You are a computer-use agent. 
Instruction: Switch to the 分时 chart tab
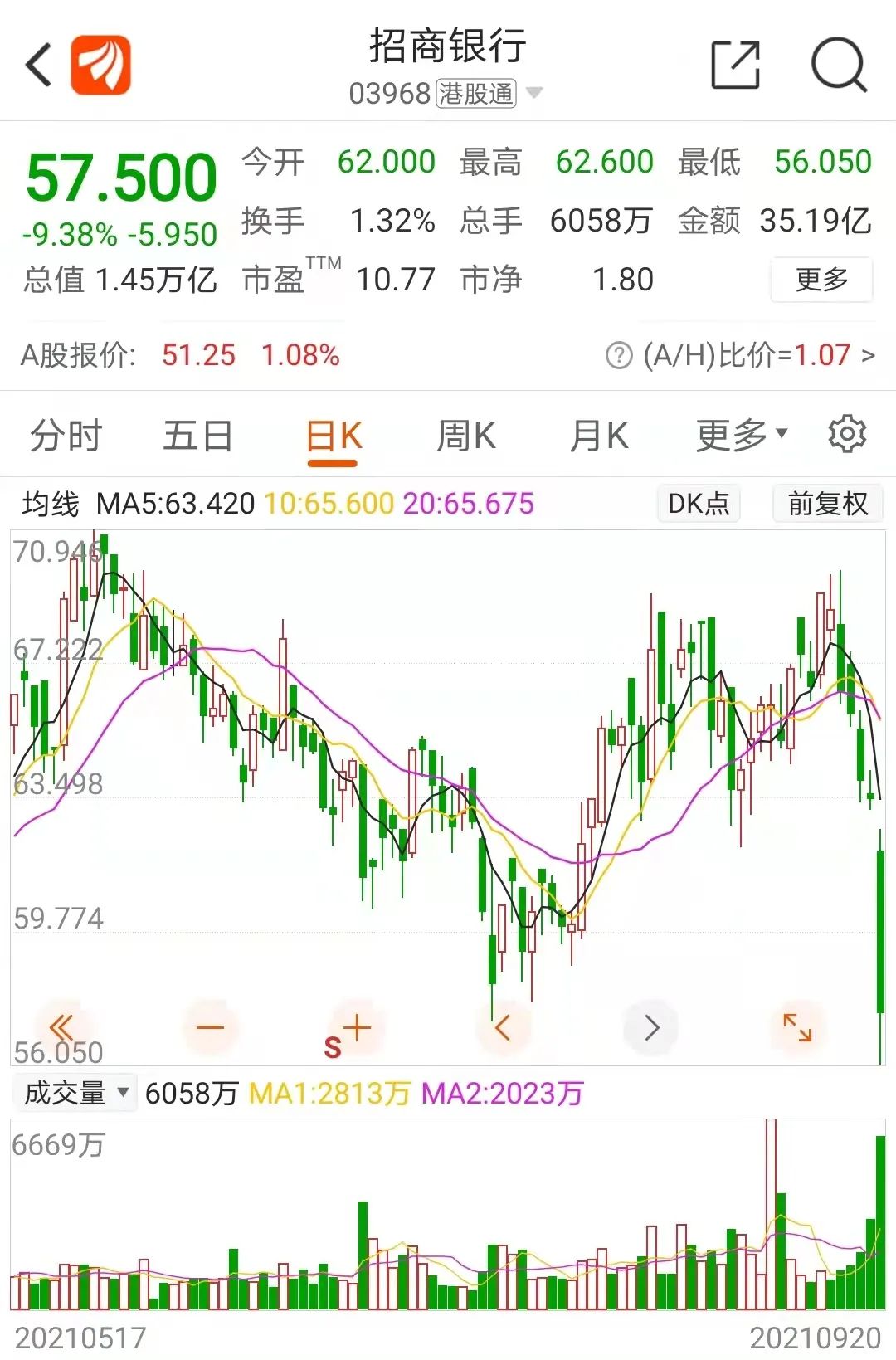coord(66,435)
